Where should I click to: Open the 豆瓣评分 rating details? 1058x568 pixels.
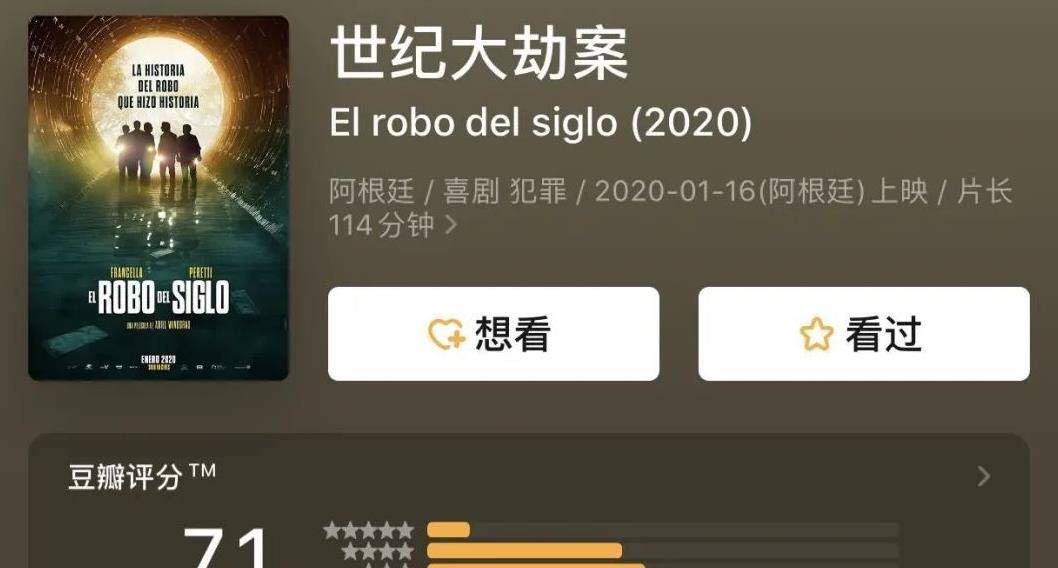[983, 477]
